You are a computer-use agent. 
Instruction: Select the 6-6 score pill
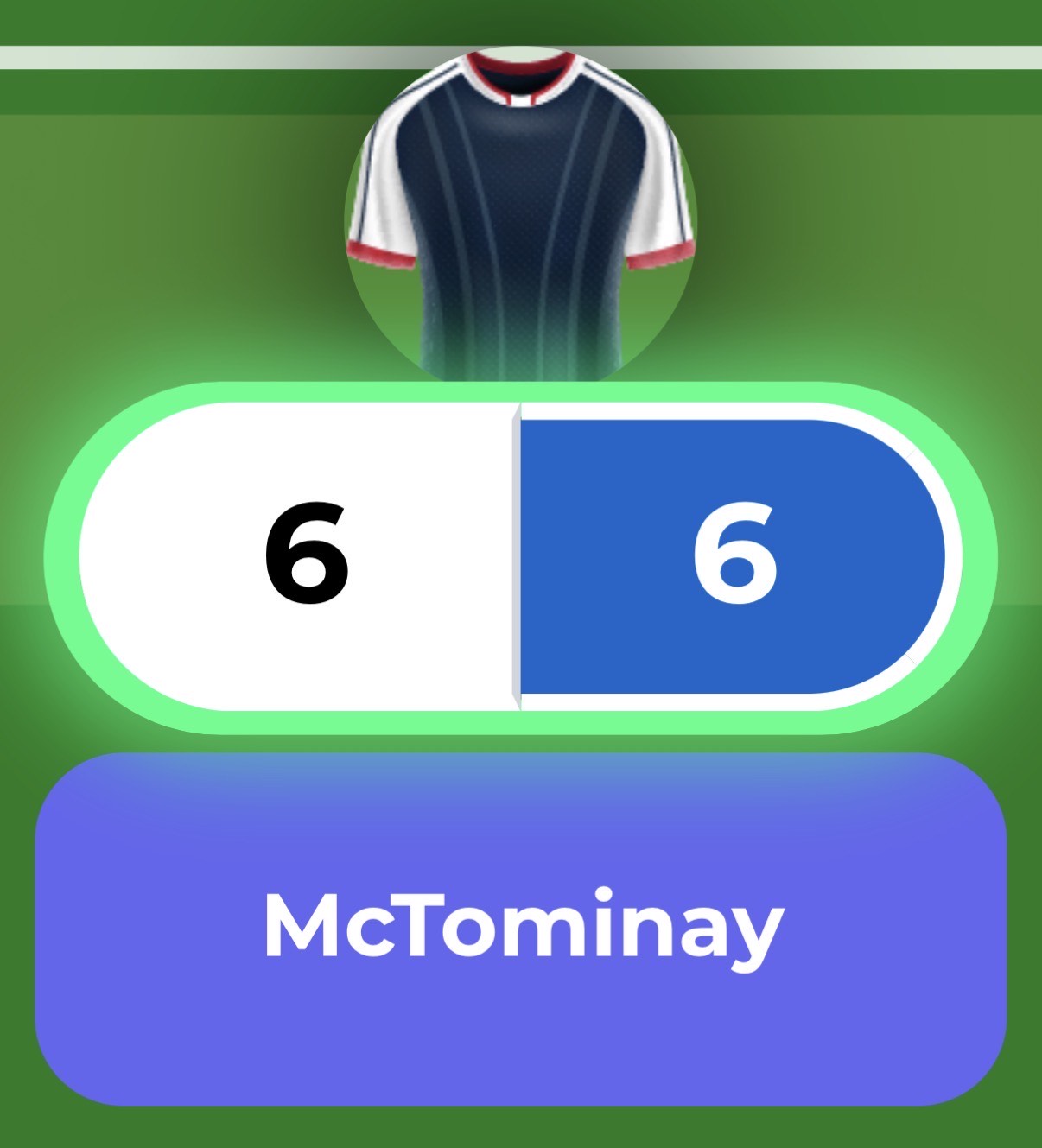pos(521,557)
